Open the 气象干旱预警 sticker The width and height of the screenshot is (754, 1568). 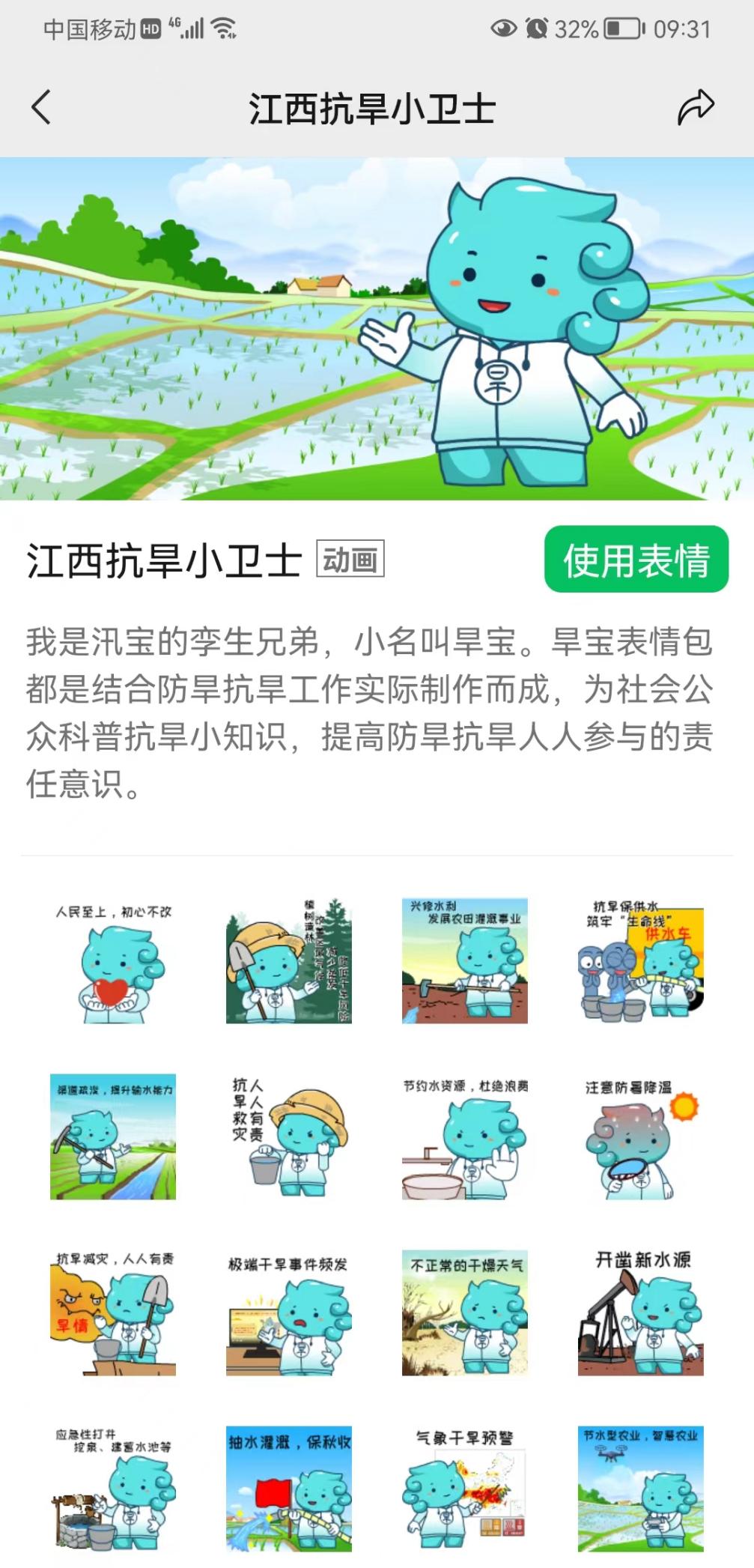[464, 1488]
